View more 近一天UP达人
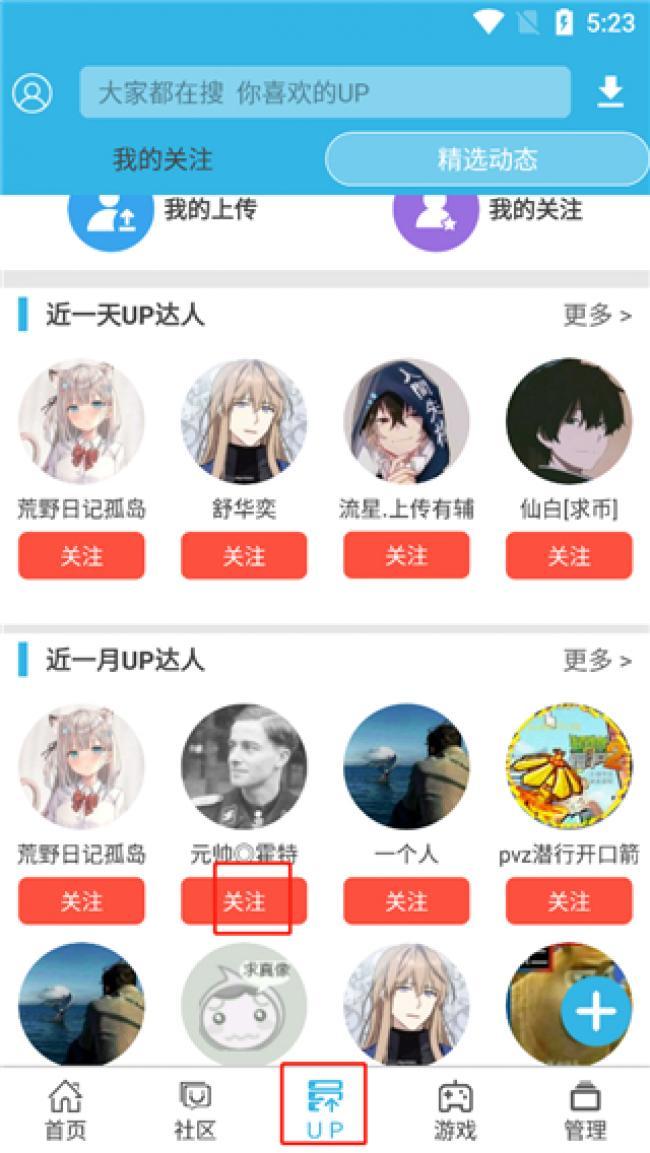650x1153 pixels. coord(597,316)
